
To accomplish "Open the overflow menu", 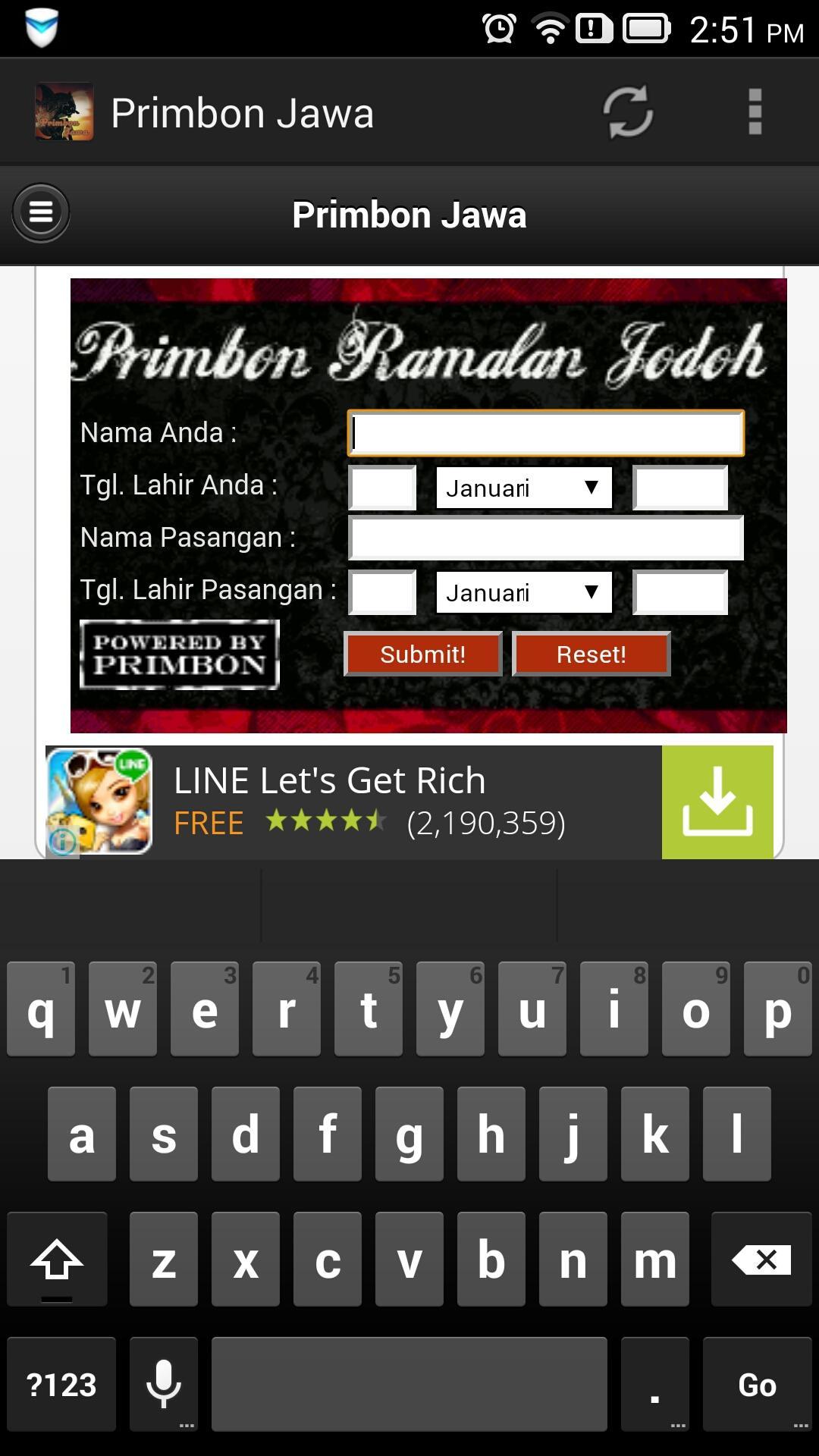I will point(755,112).
